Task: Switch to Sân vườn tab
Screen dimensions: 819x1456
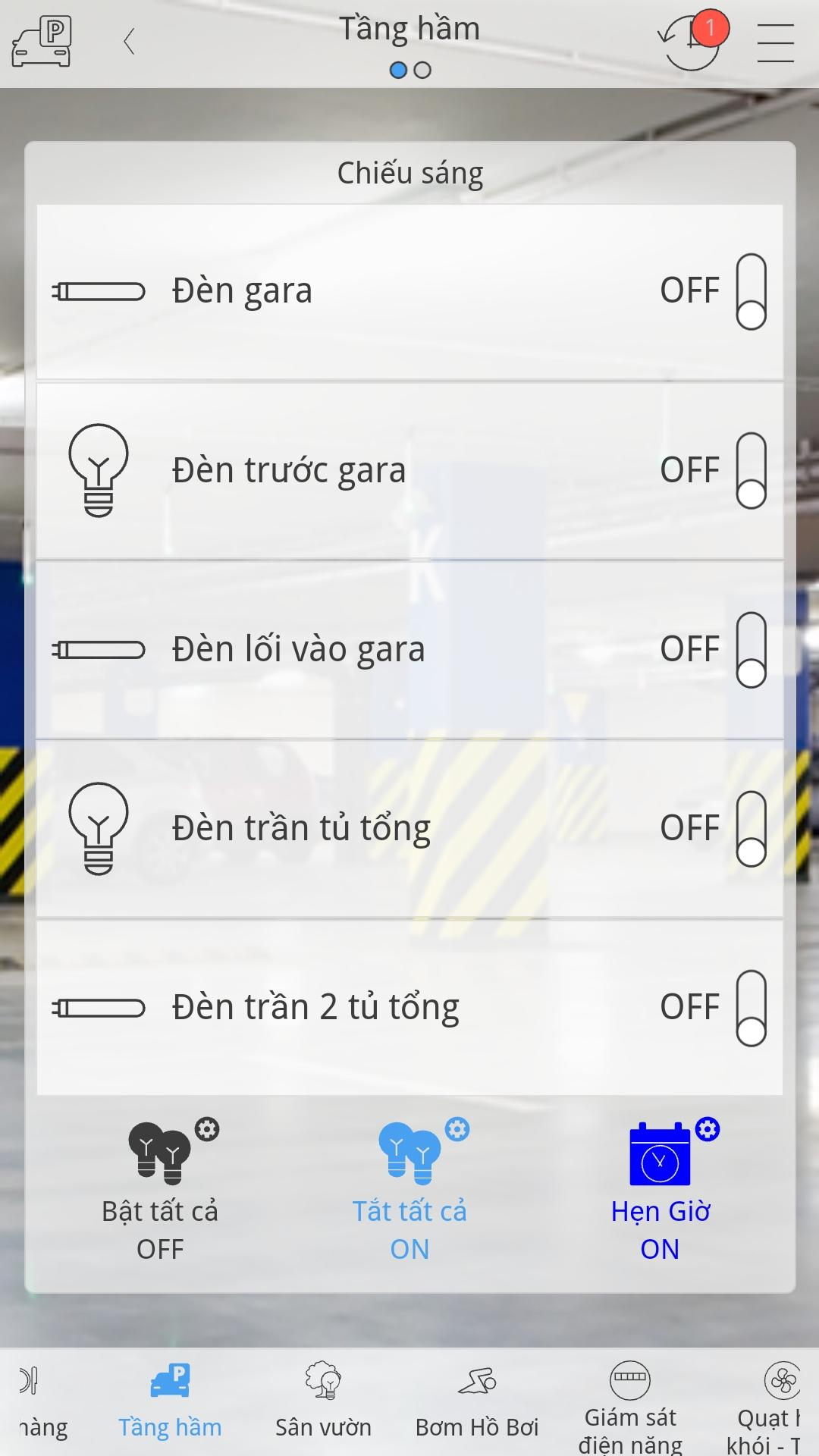Action: 323,1401
